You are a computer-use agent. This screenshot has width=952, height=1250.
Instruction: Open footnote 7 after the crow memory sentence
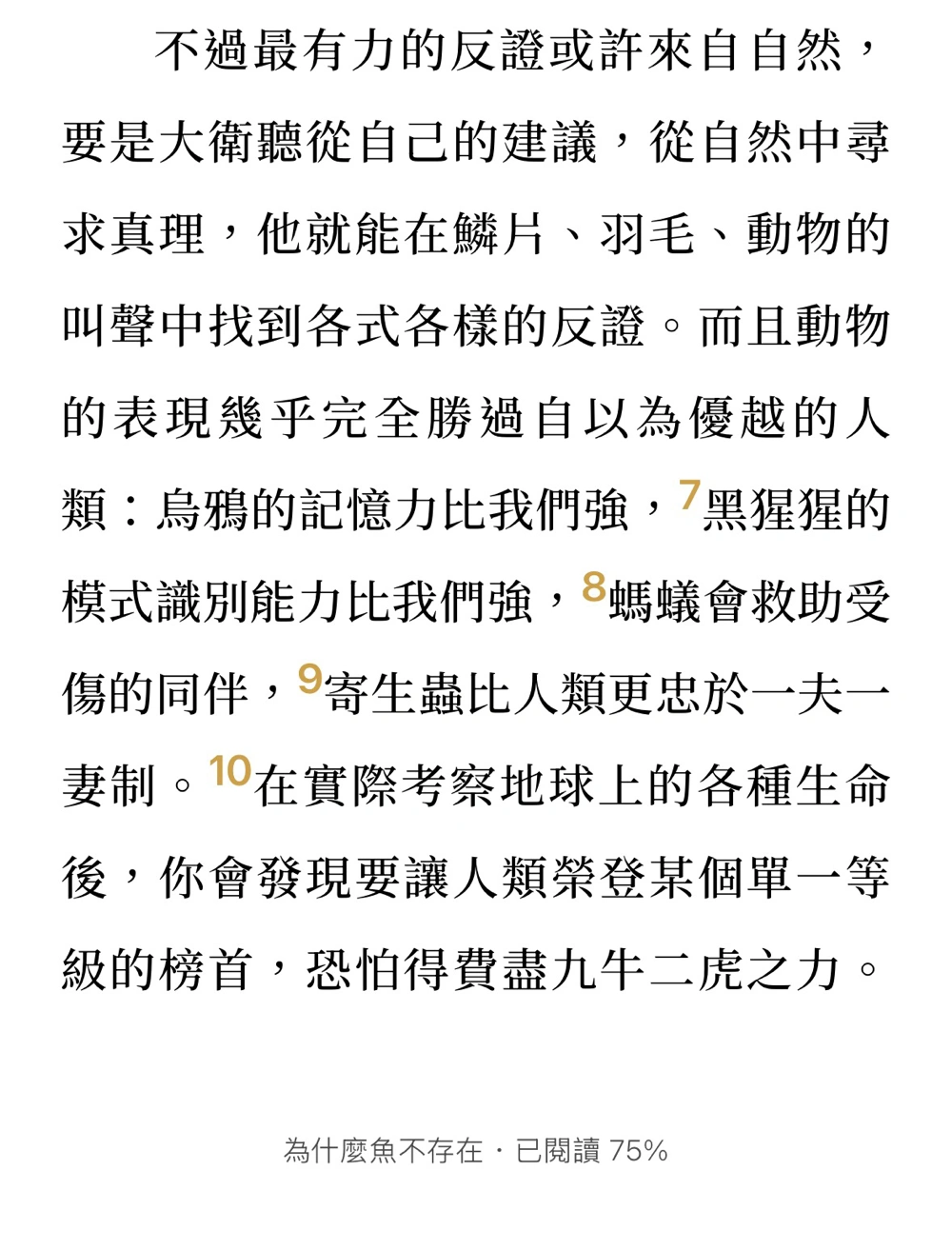pos(689,495)
